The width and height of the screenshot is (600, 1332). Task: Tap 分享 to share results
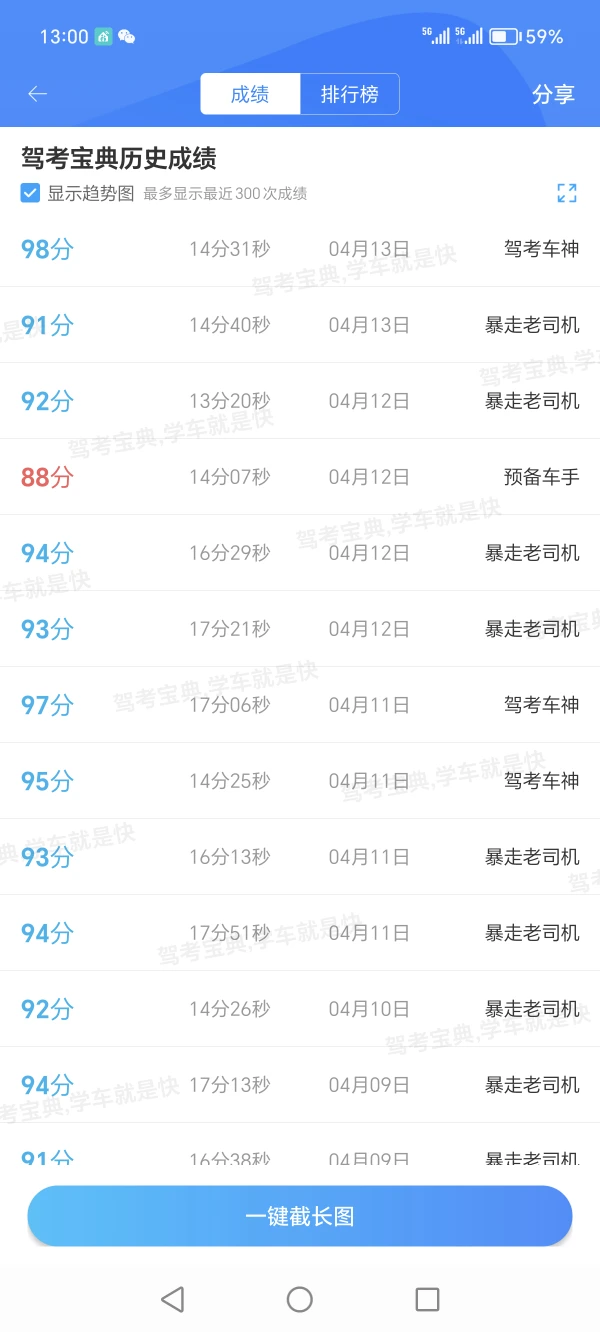point(553,94)
